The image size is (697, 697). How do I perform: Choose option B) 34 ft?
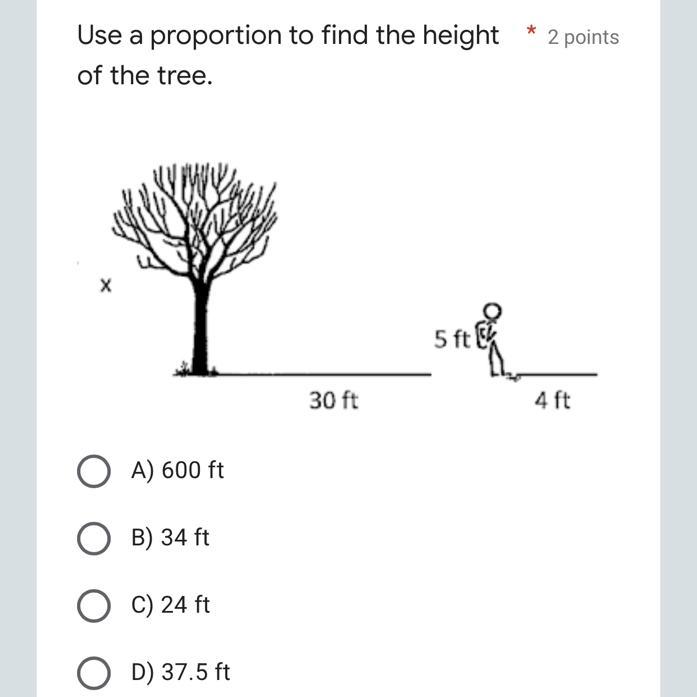(93, 538)
